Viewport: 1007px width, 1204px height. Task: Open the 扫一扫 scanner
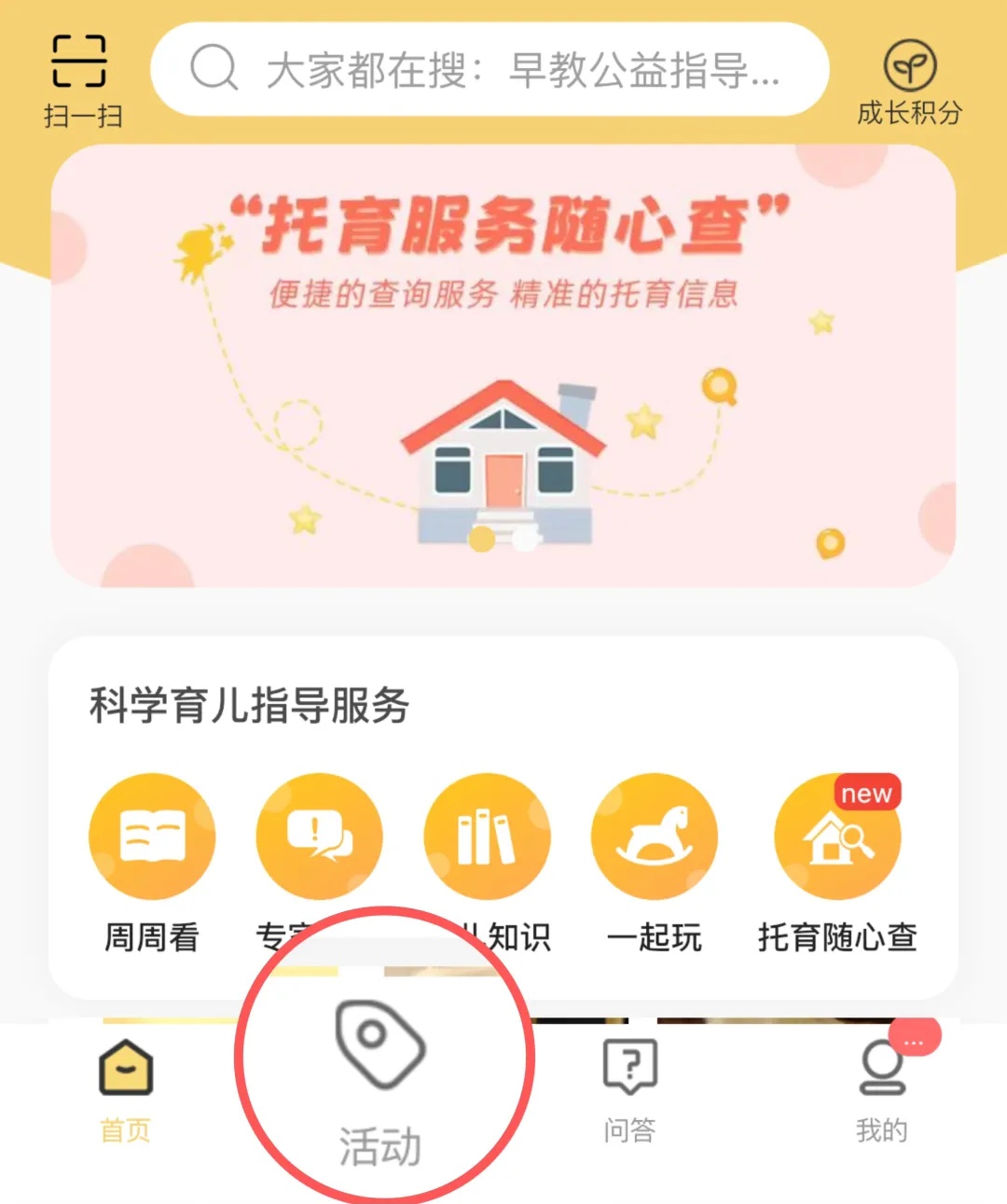click(81, 79)
